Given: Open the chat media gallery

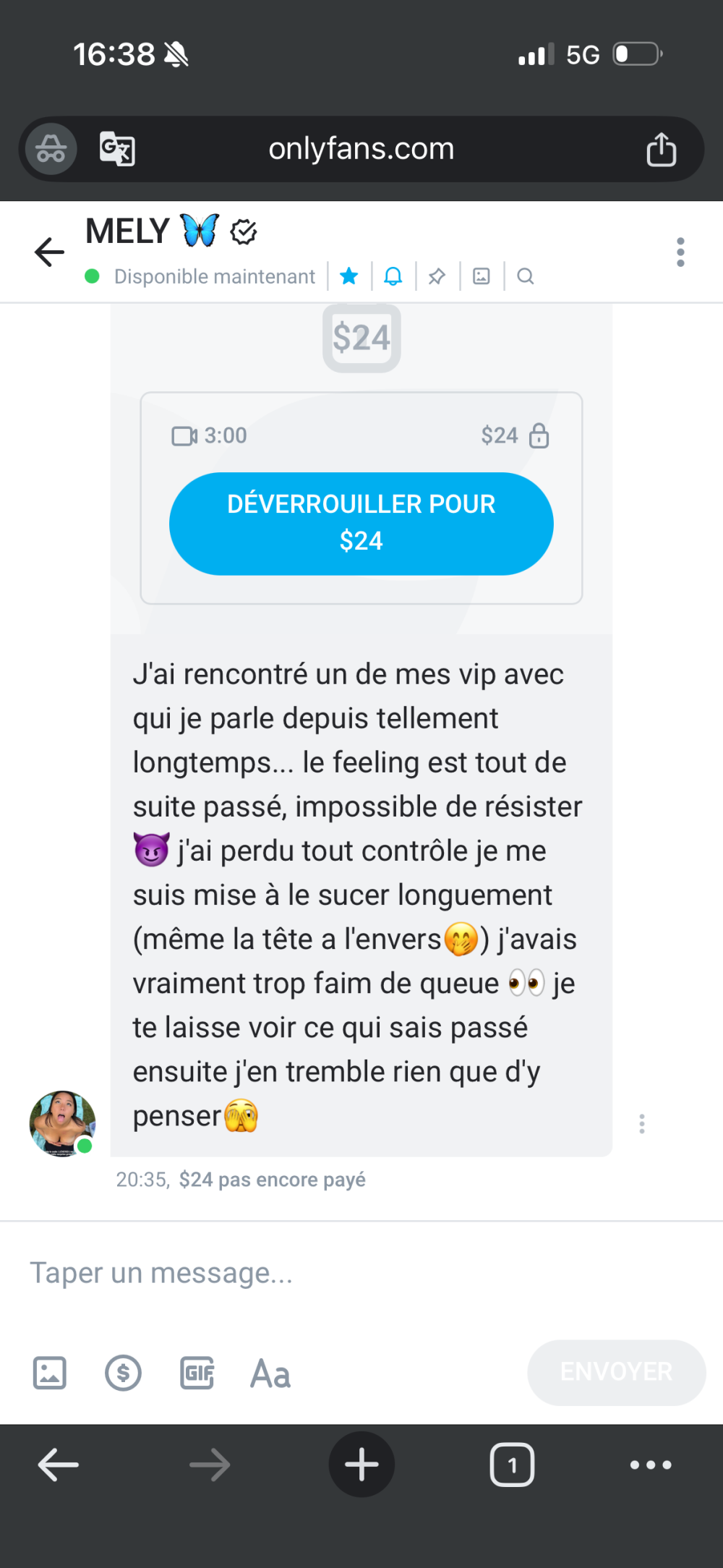Looking at the screenshot, I should click(x=482, y=276).
